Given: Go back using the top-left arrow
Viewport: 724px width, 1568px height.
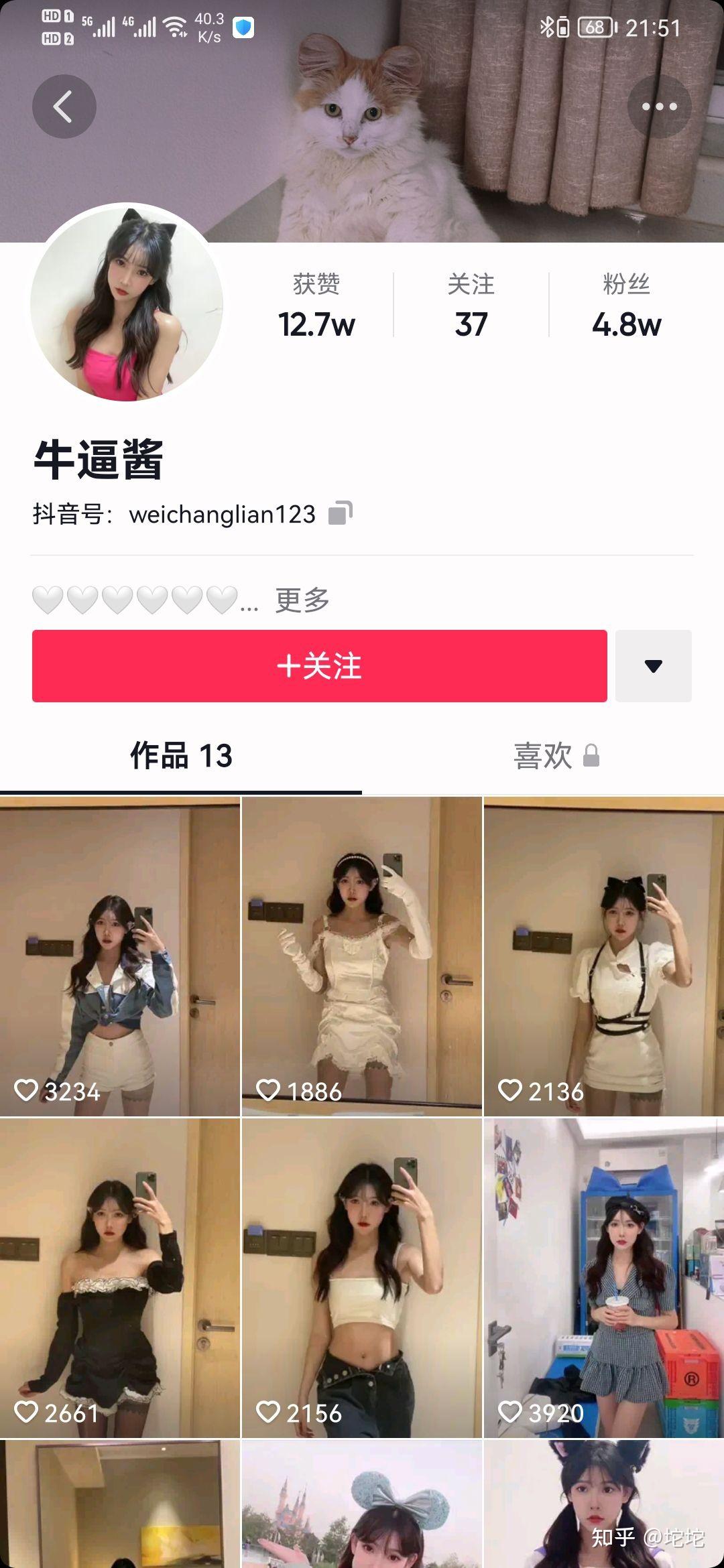Looking at the screenshot, I should [64, 107].
